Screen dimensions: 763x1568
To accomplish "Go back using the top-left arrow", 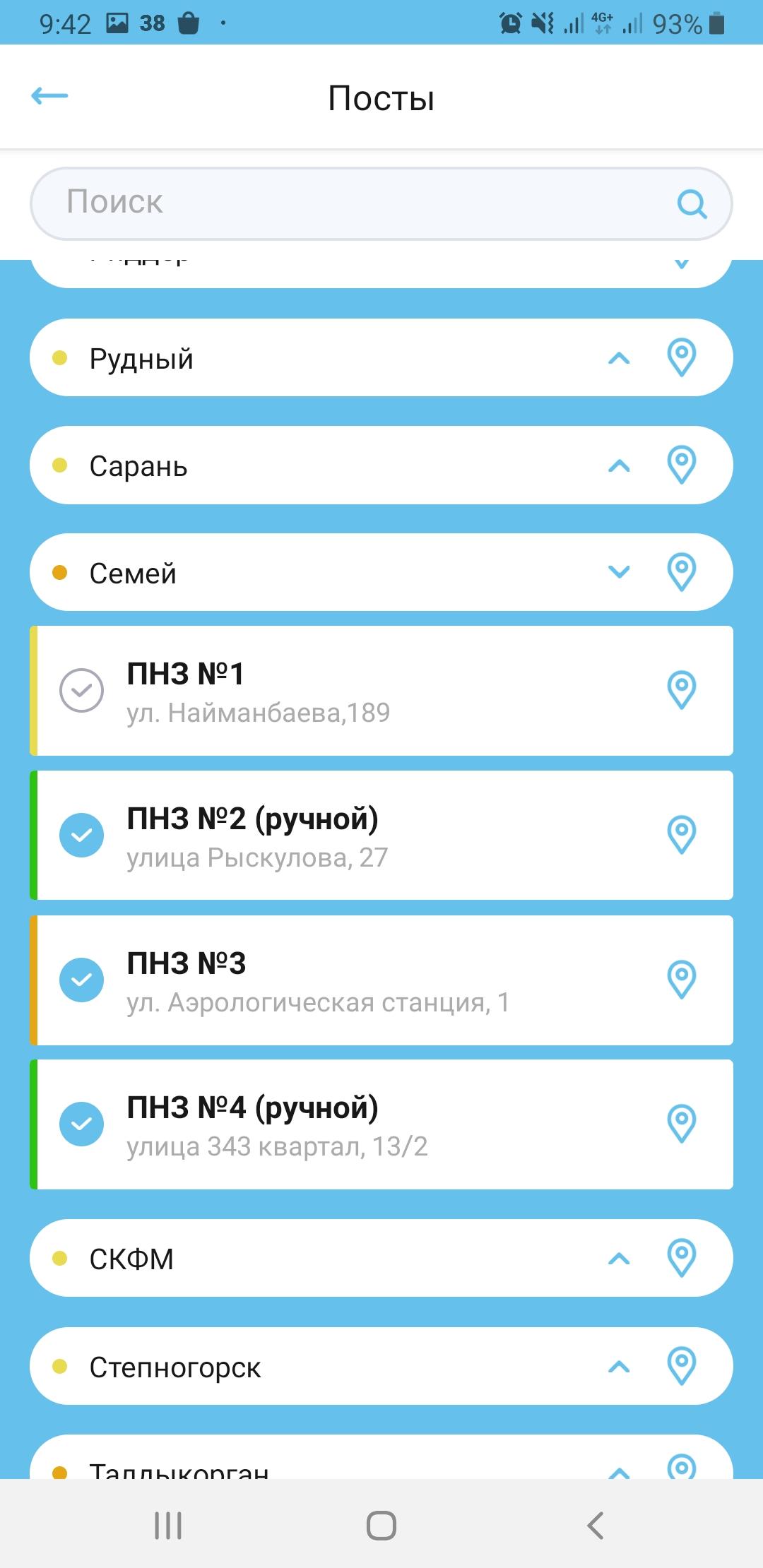I will coord(49,96).
